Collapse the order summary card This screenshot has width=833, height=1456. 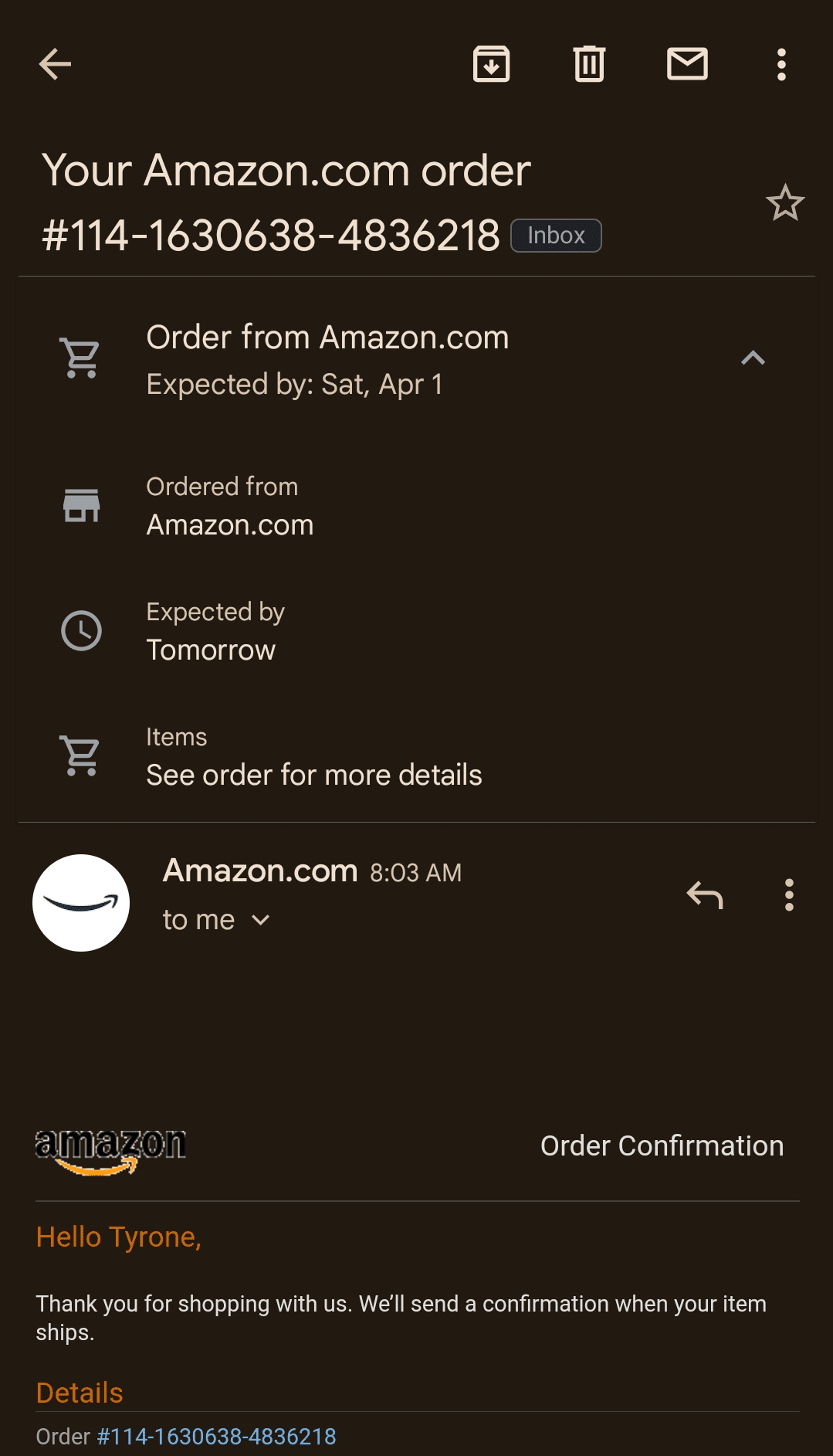(x=753, y=358)
